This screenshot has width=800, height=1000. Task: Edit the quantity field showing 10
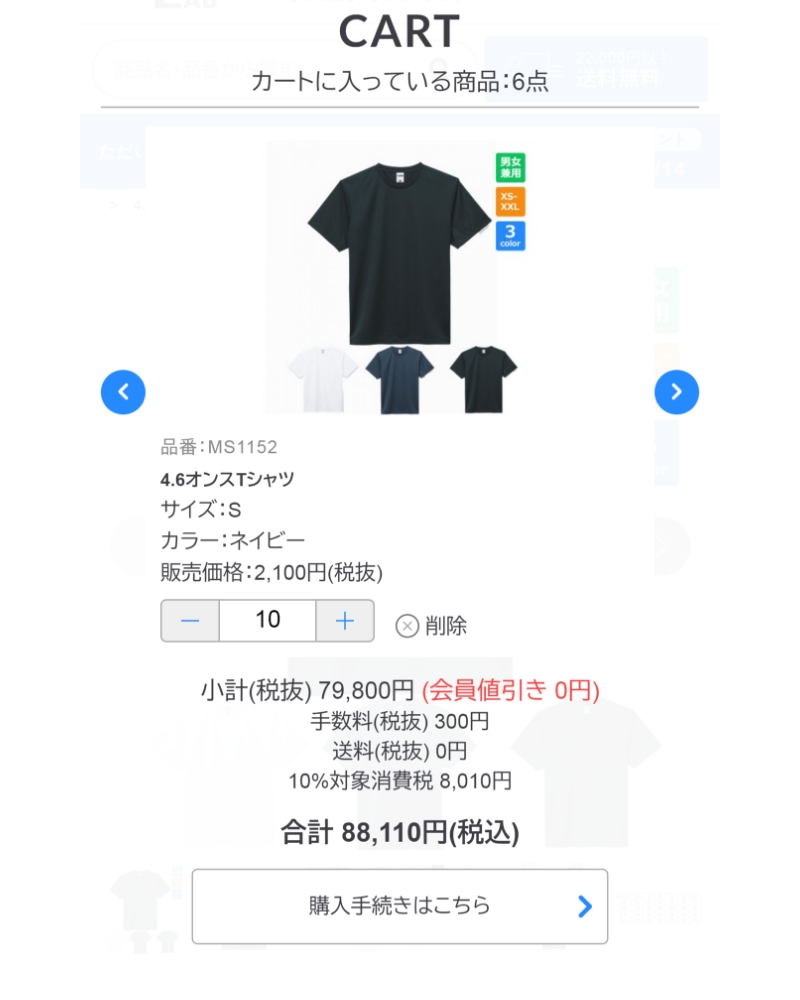point(267,621)
